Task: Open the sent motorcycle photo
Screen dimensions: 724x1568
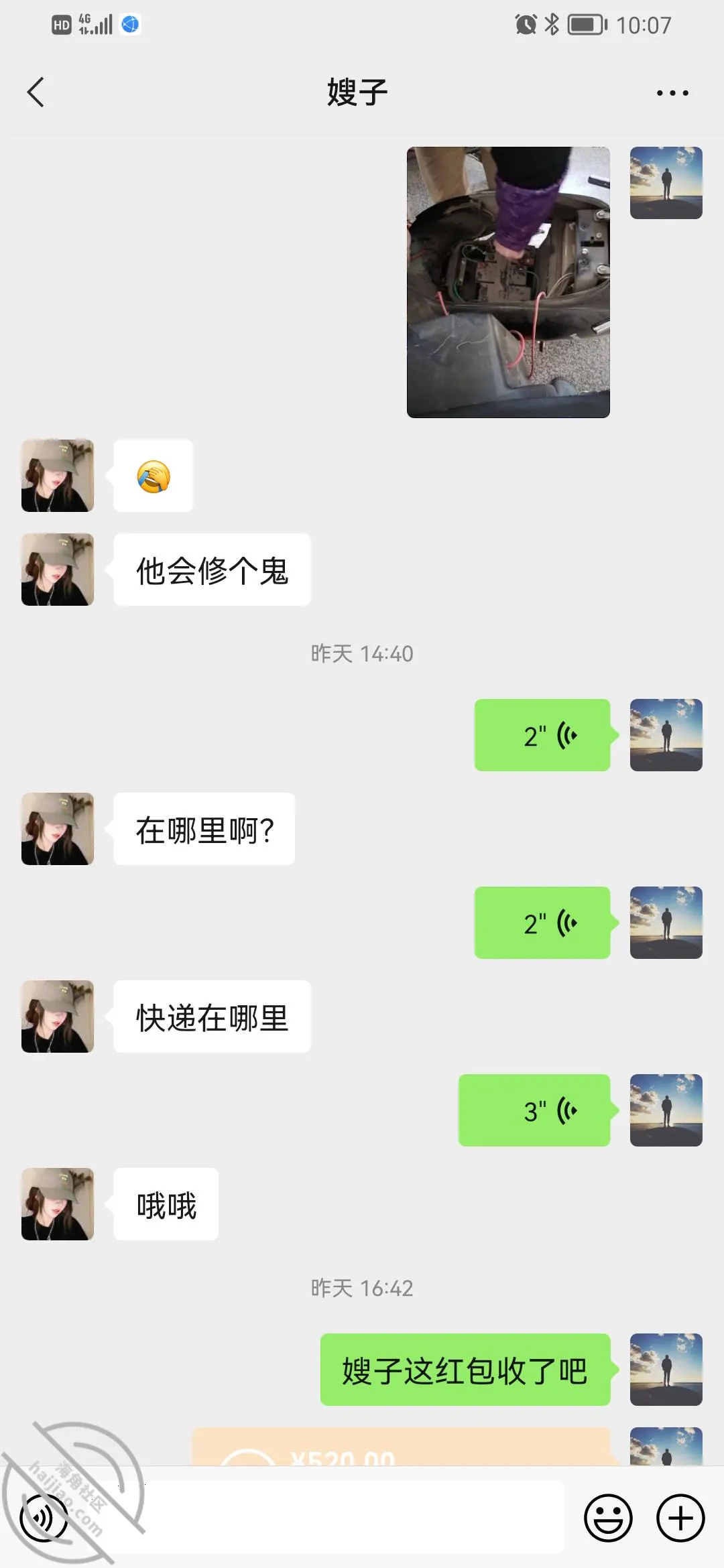Action: pos(508,282)
